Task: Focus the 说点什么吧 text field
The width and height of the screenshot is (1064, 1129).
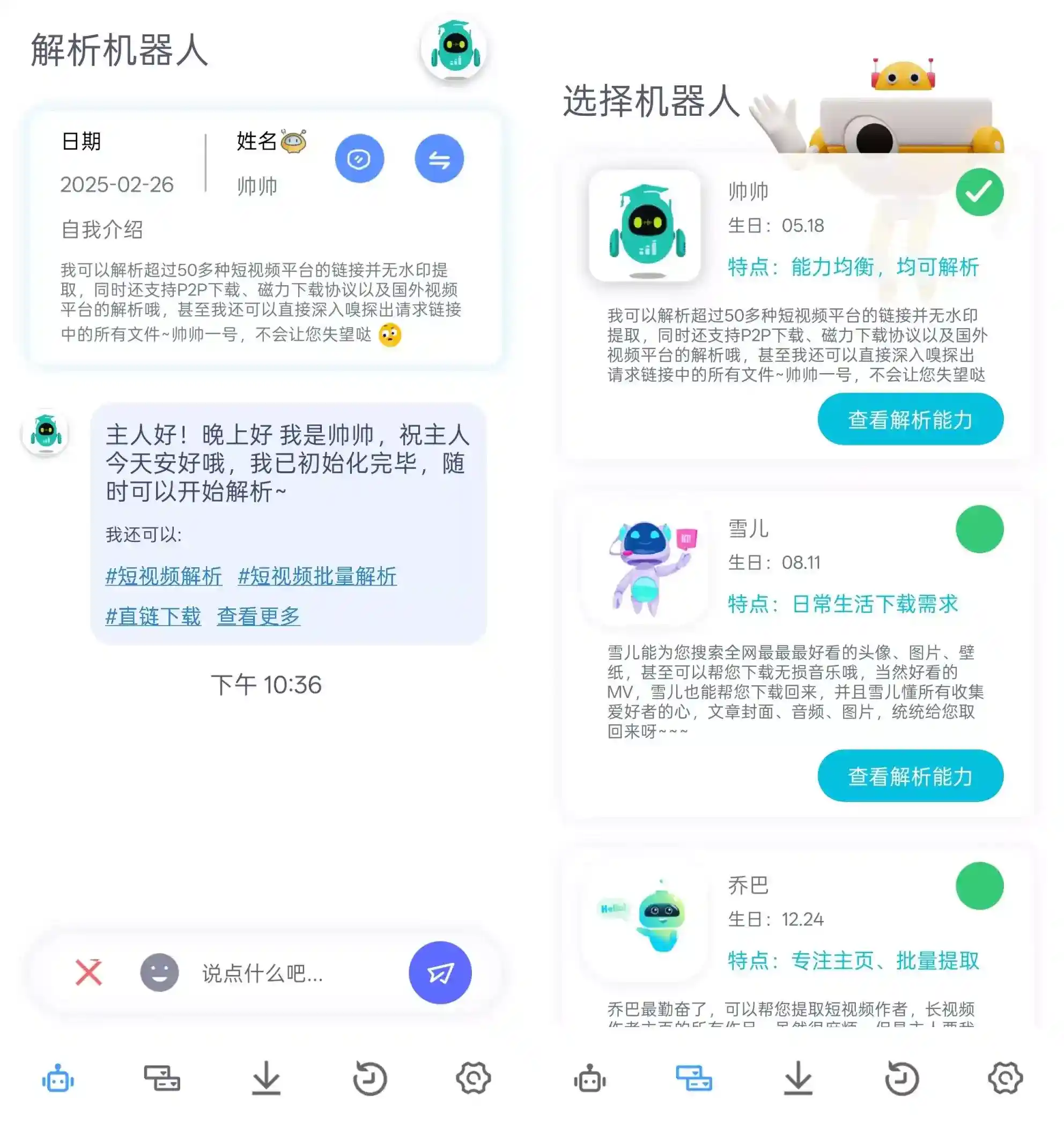Action: click(284, 973)
